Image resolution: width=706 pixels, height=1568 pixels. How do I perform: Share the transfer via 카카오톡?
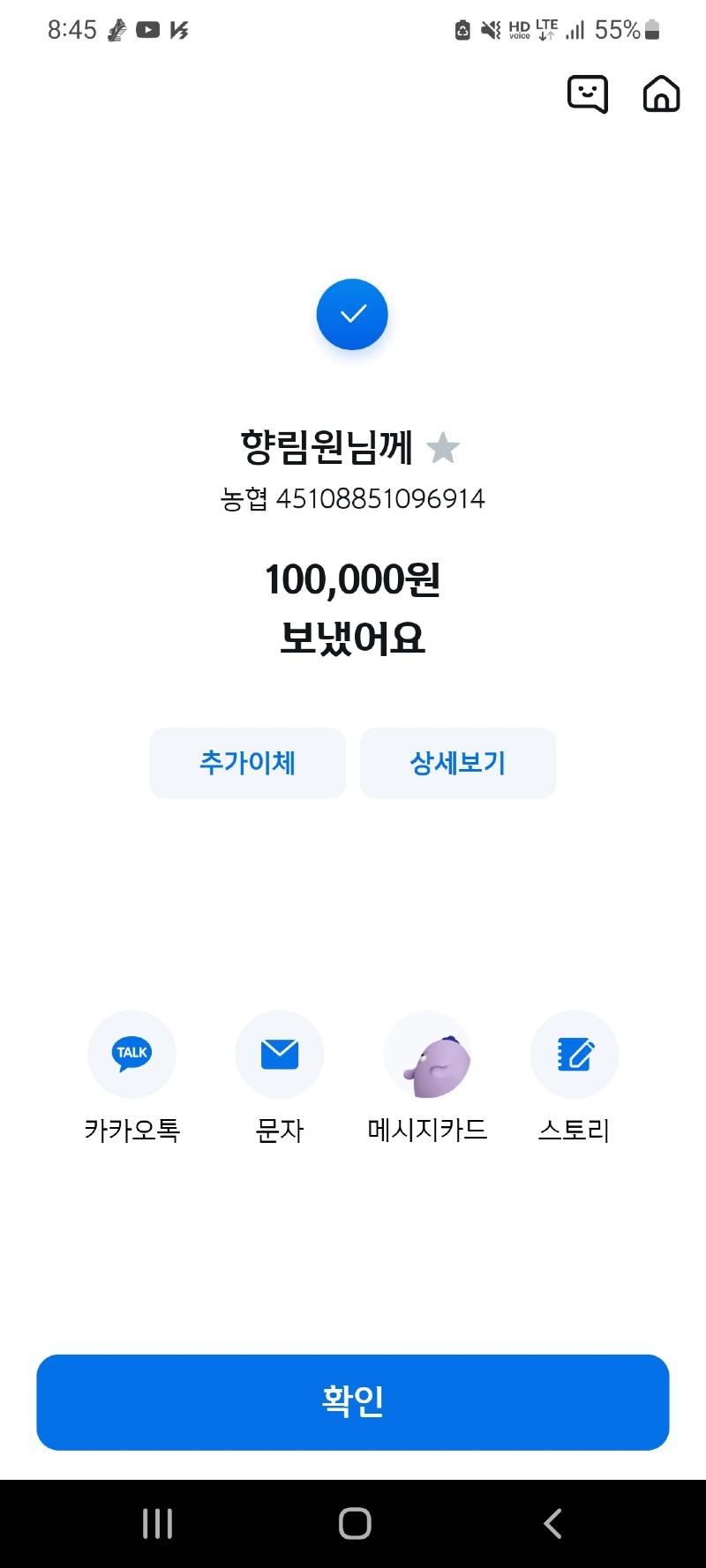click(x=132, y=1055)
